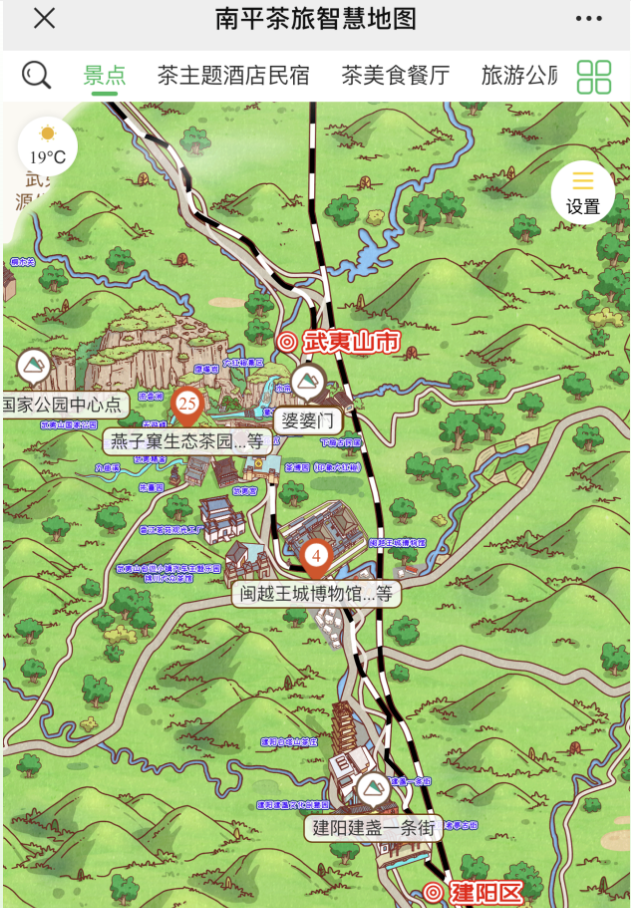The image size is (631, 908).
Task: Open the category grid icon
Action: (x=594, y=76)
